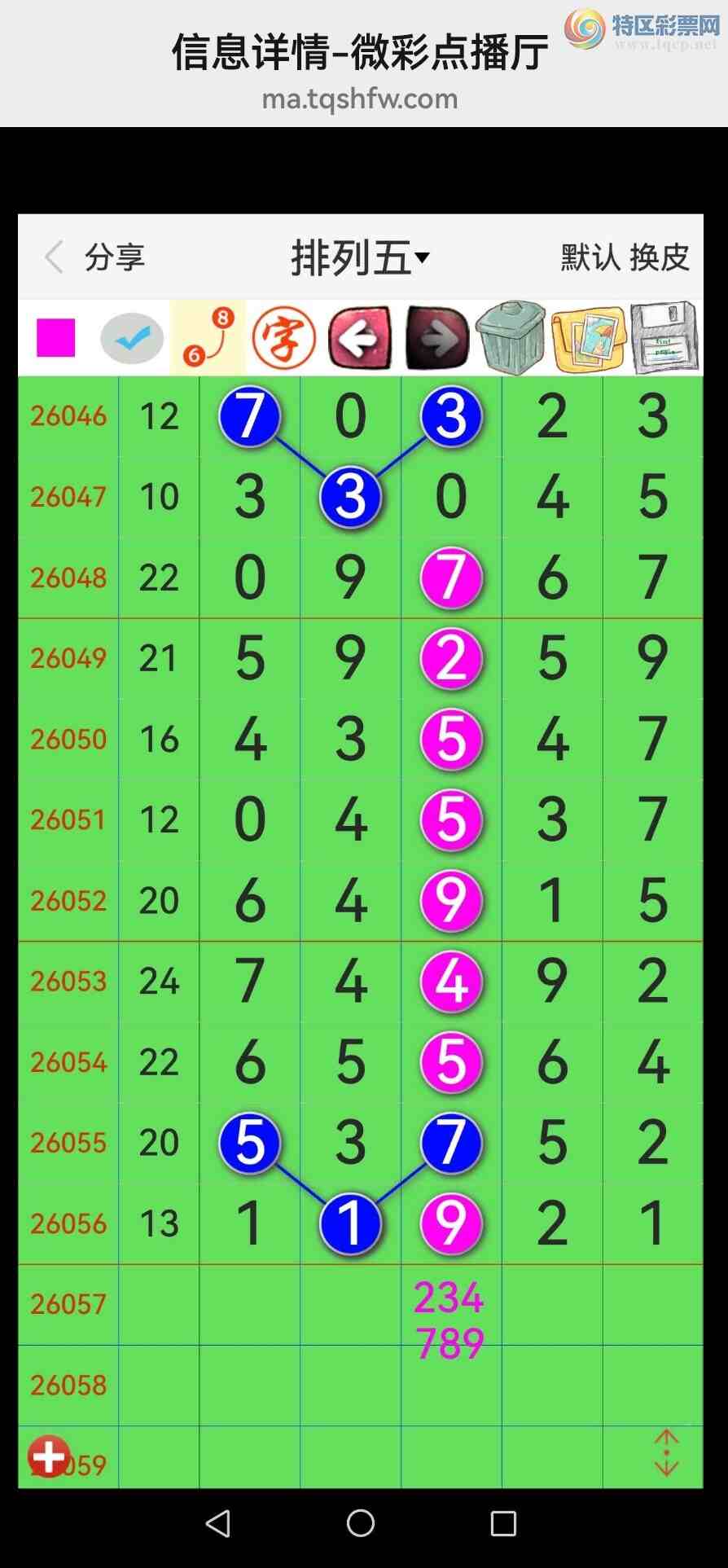728x1568 pixels.
Task: Tap the back chevron beside 分享
Action: 54,257
